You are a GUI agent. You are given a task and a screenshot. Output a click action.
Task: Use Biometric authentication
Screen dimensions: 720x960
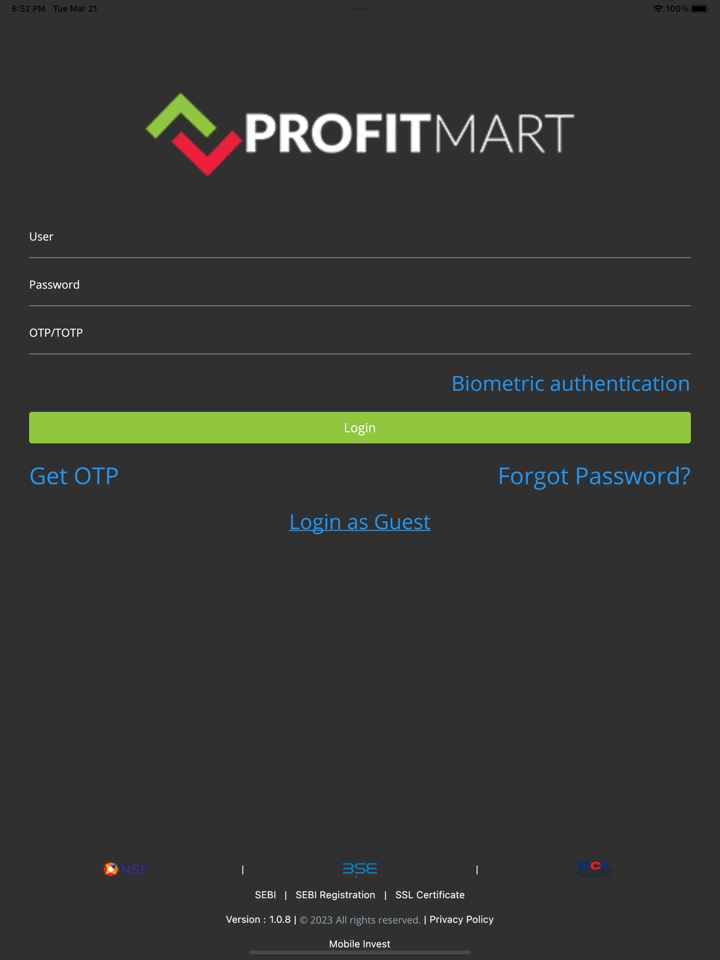pos(570,384)
